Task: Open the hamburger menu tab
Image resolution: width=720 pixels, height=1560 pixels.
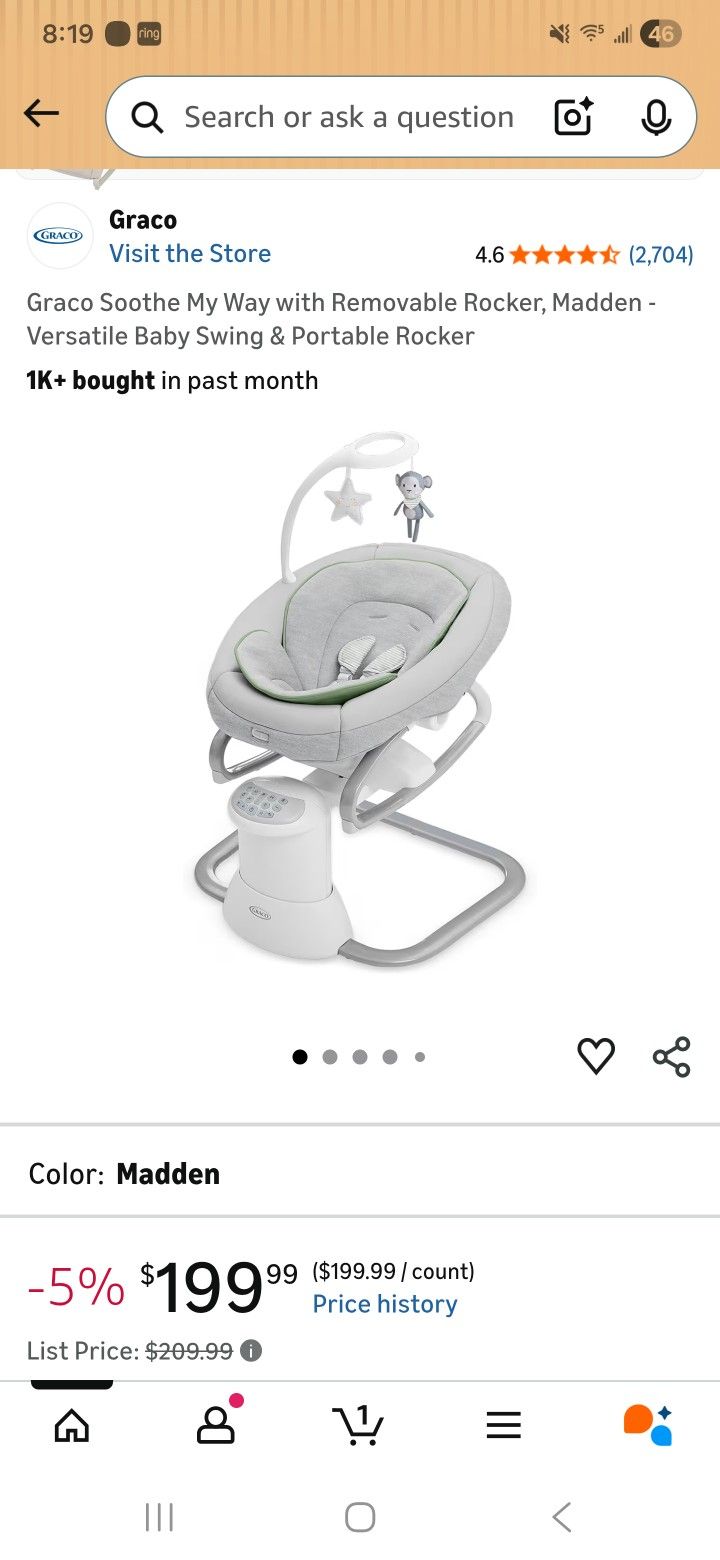Action: point(504,1425)
